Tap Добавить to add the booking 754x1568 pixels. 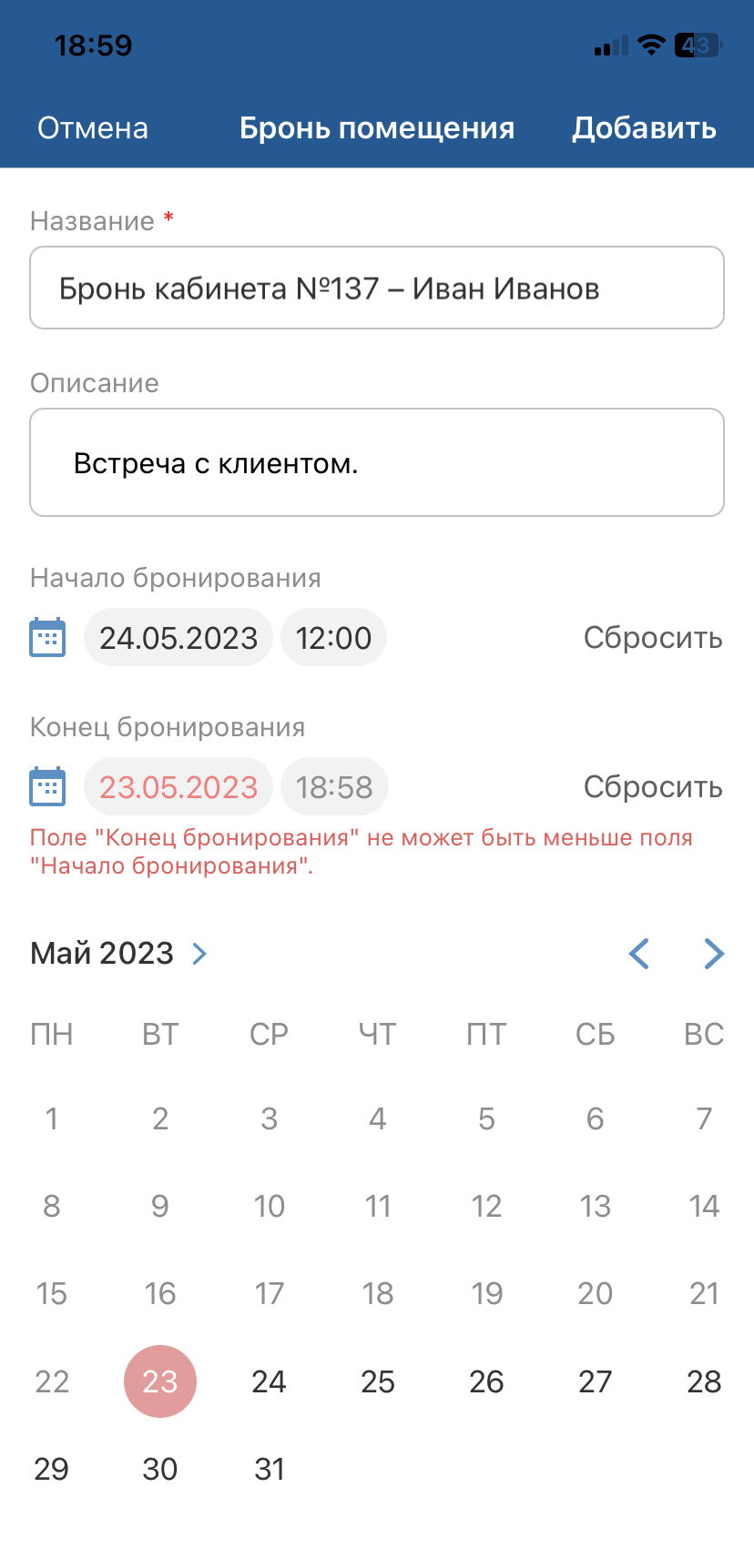point(644,128)
